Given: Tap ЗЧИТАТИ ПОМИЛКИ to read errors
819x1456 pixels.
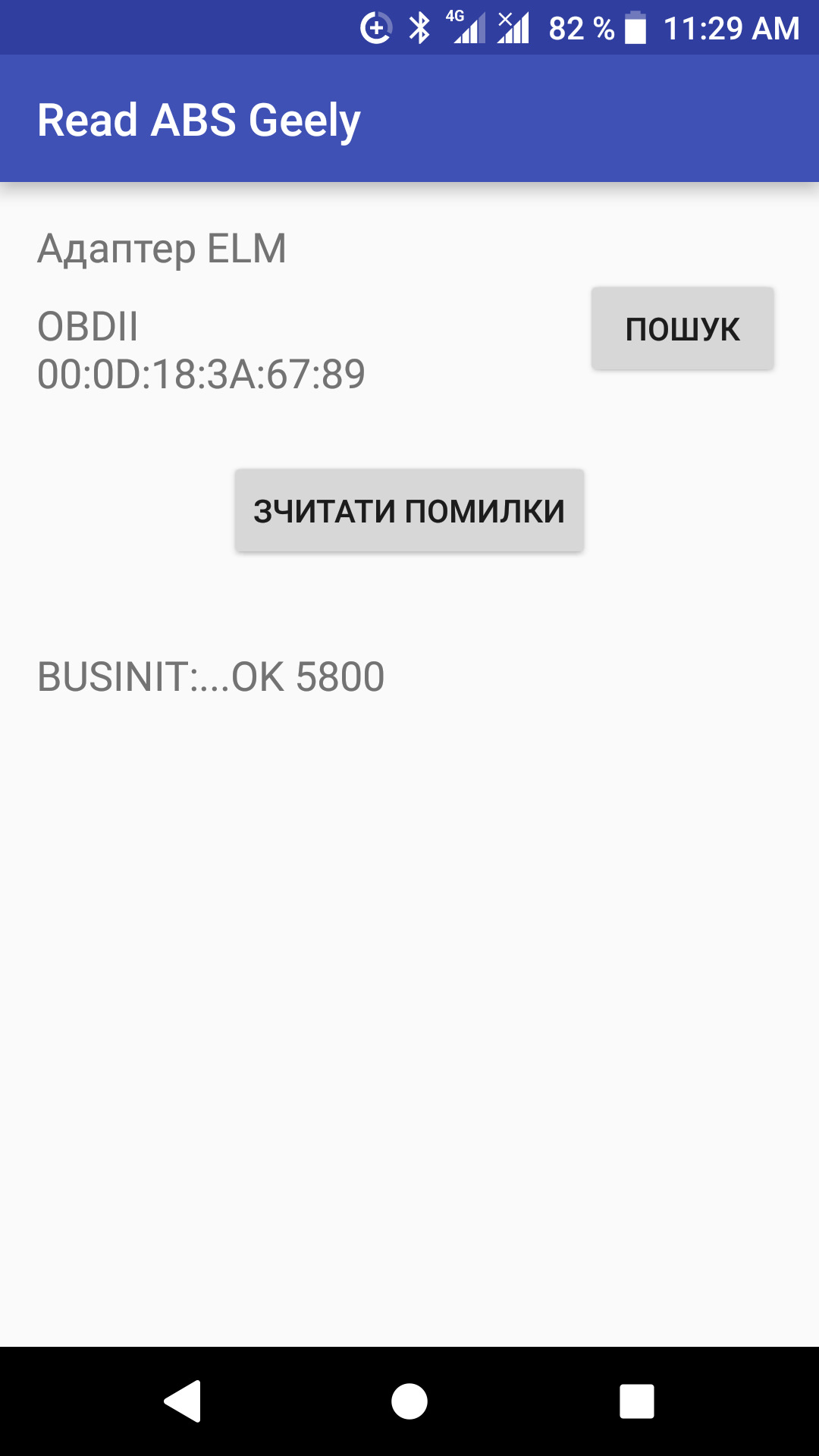Looking at the screenshot, I should click(409, 510).
